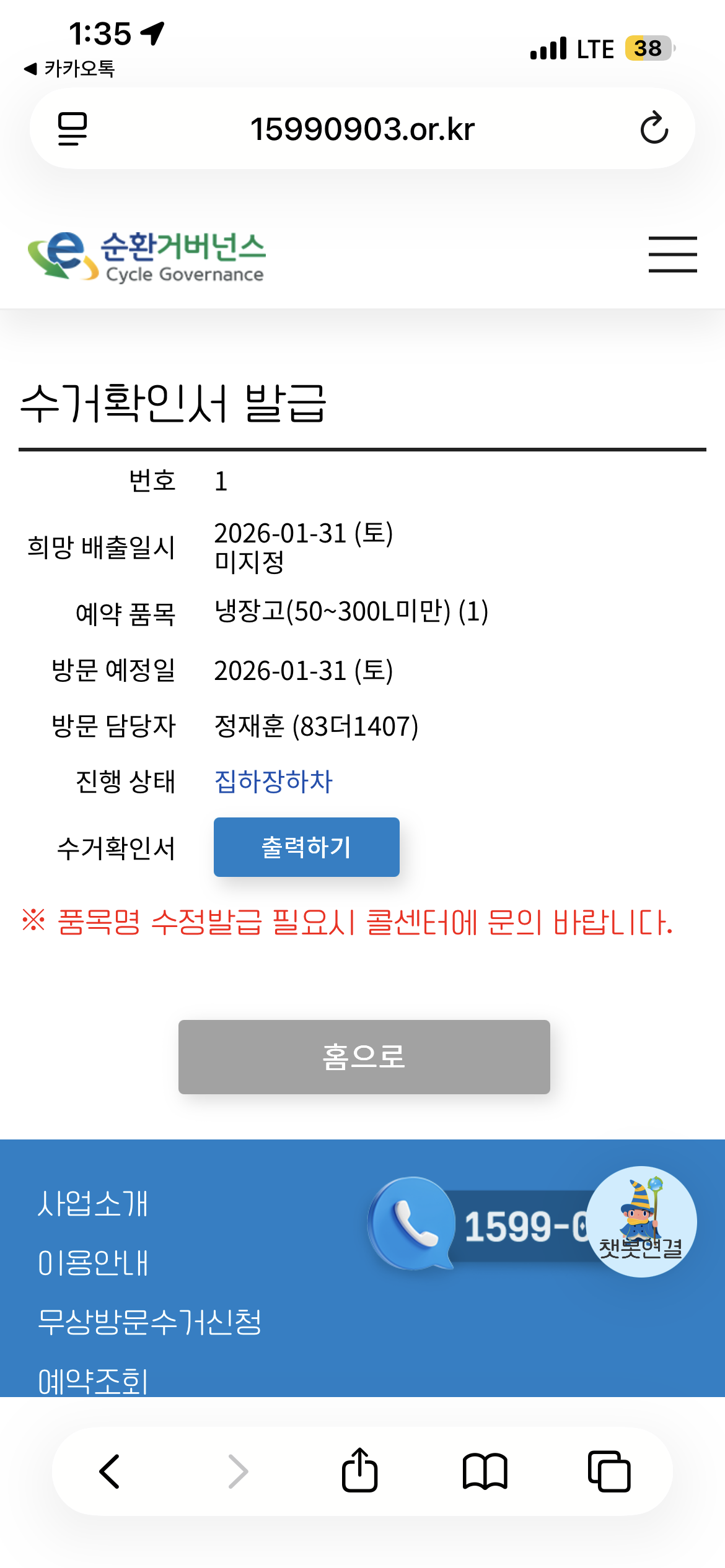This screenshot has height=1568, width=725.
Task: Open the browser bookmarks
Action: [x=485, y=1471]
